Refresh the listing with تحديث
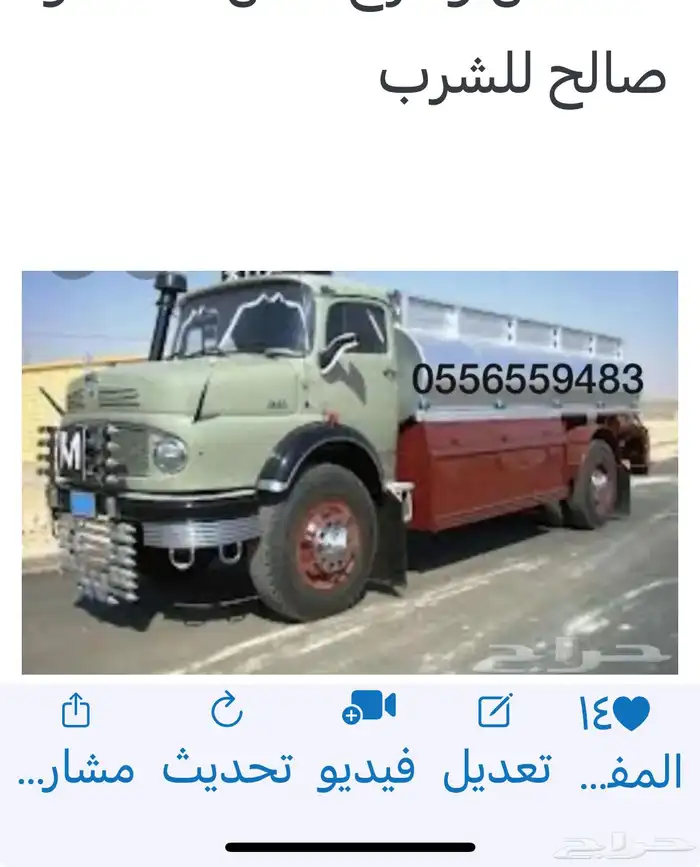The height and width of the screenshot is (867, 700). pyautogui.click(x=228, y=741)
